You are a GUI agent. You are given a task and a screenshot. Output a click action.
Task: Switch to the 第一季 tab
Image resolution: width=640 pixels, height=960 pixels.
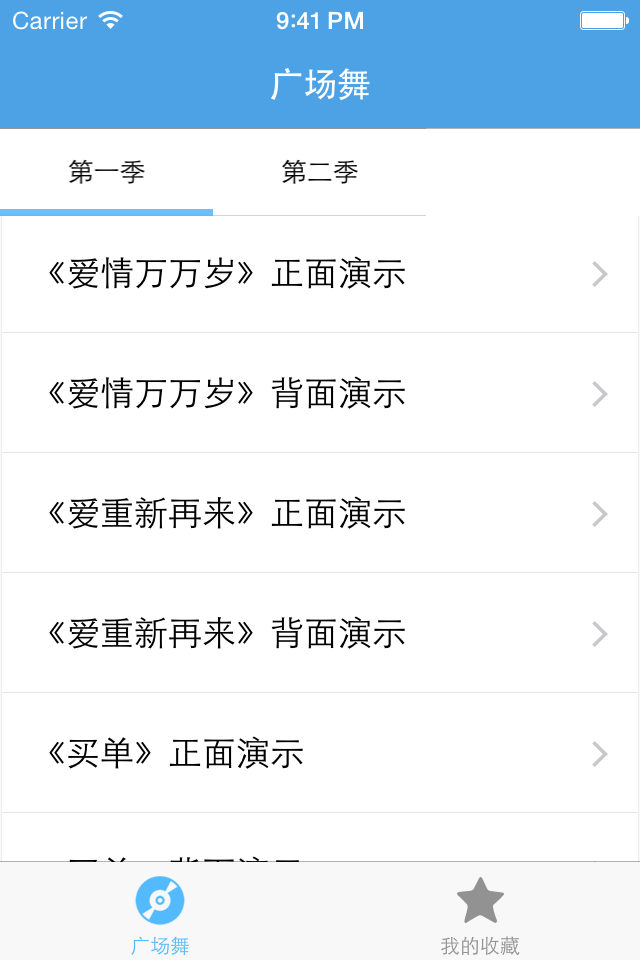107,173
